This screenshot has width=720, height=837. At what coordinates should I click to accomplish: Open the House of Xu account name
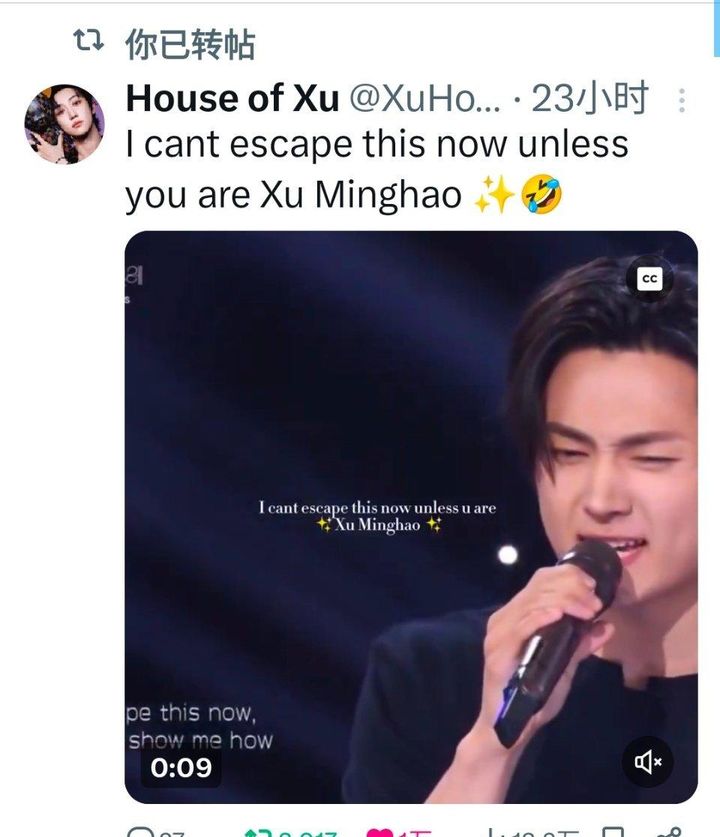pos(232,98)
